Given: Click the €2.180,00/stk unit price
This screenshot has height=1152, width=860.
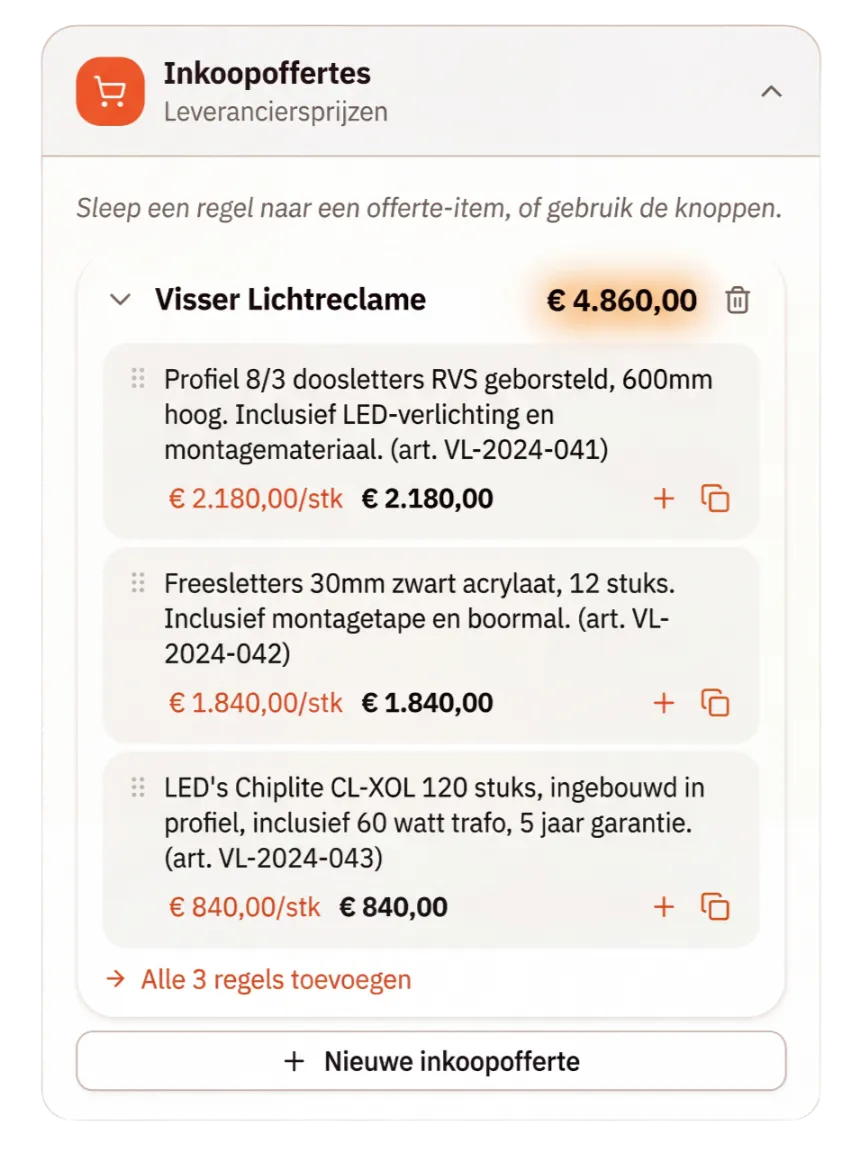Looking at the screenshot, I should click(254, 497).
